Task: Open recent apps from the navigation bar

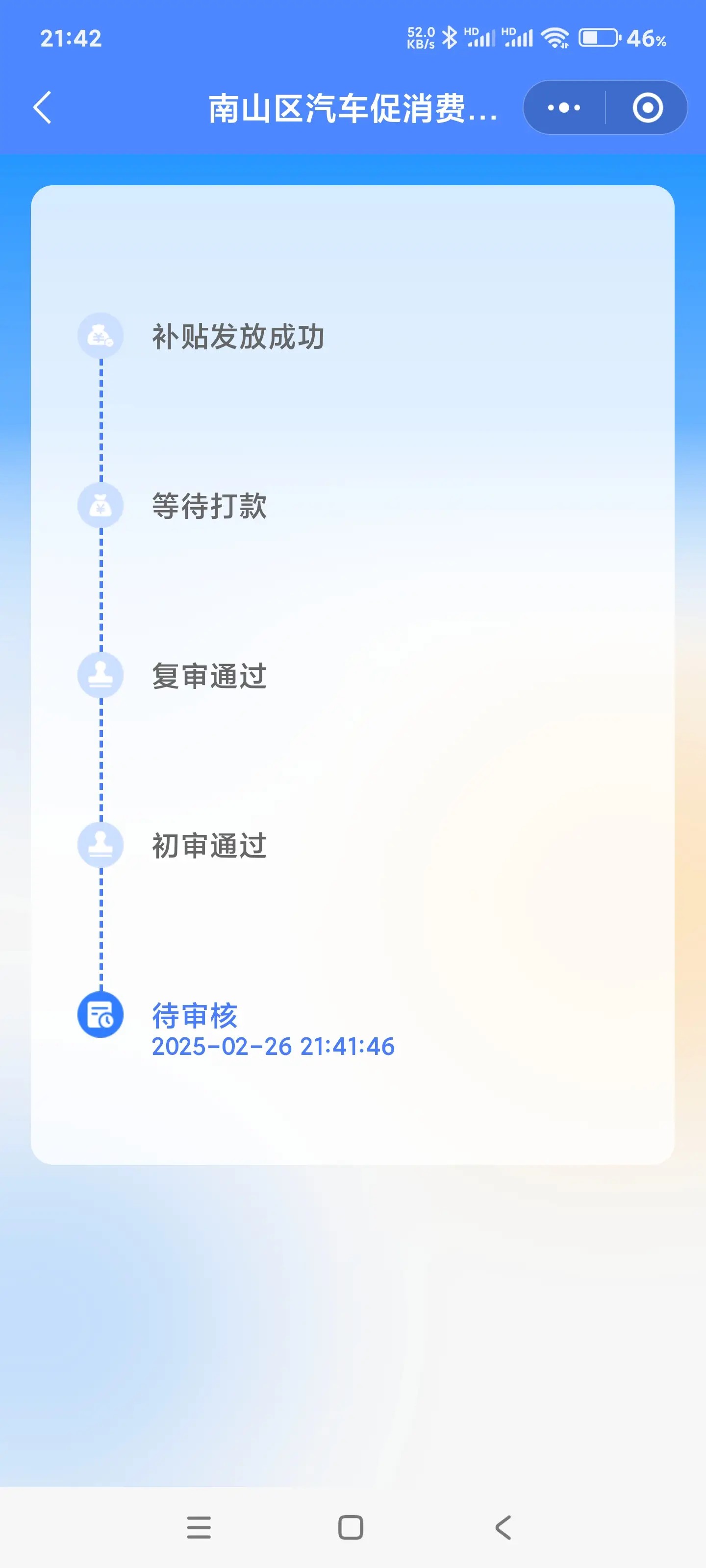Action: click(x=199, y=1527)
